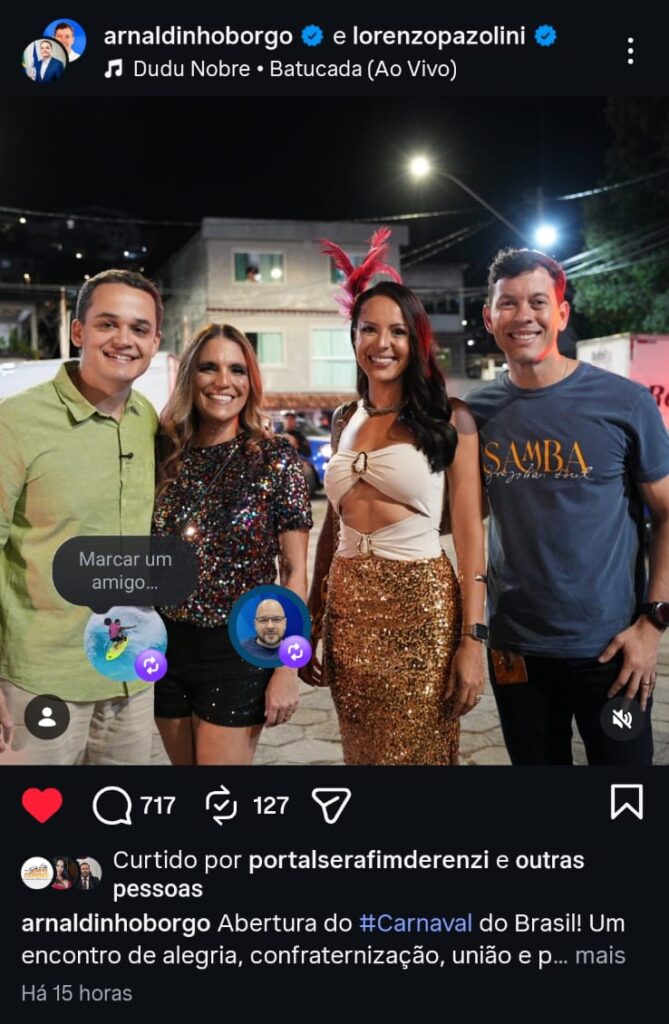The width and height of the screenshot is (669, 1024).
Task: Tap the 'Marcar um amigo...' bubble
Action: pos(125,571)
